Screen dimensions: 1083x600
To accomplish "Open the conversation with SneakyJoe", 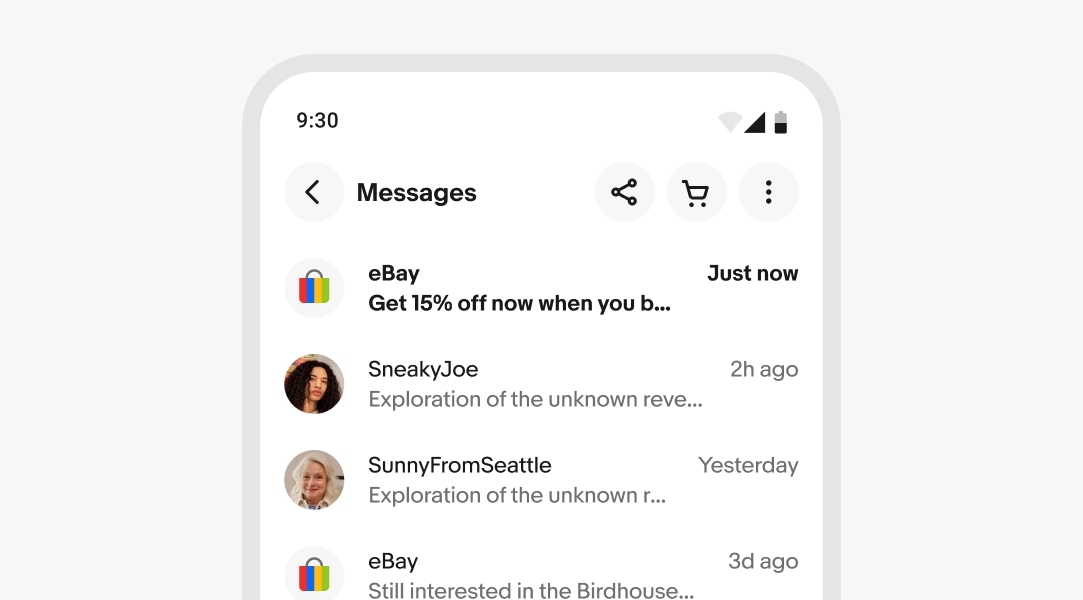I will (x=540, y=384).
